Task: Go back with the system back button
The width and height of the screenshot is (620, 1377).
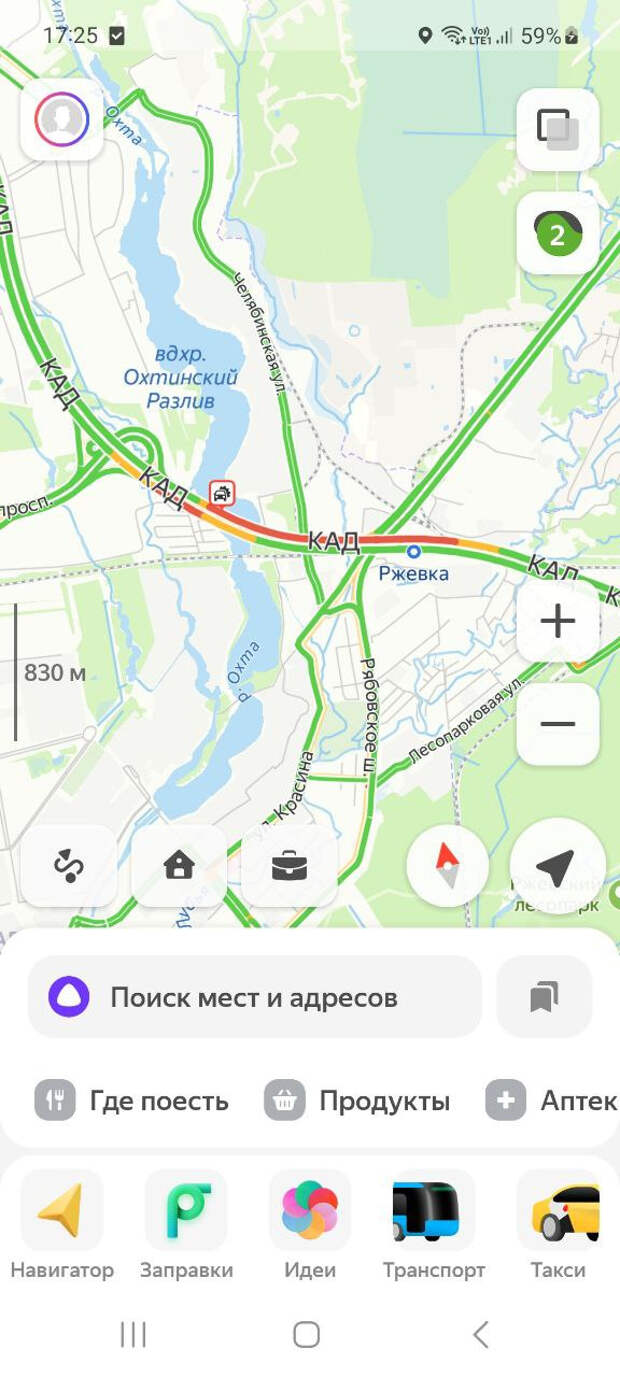Action: [481, 1334]
